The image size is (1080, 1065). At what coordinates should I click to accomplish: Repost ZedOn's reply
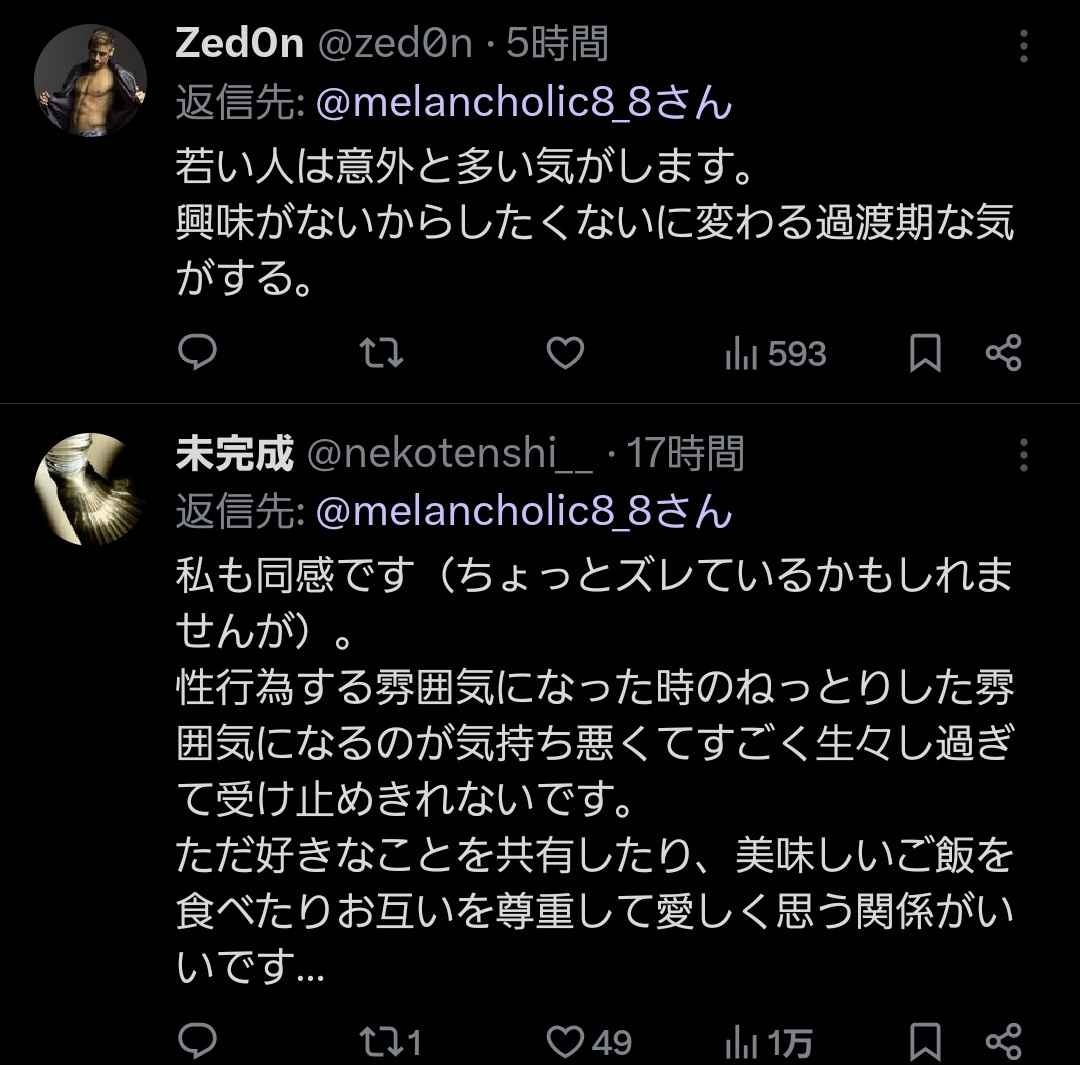coord(382,353)
